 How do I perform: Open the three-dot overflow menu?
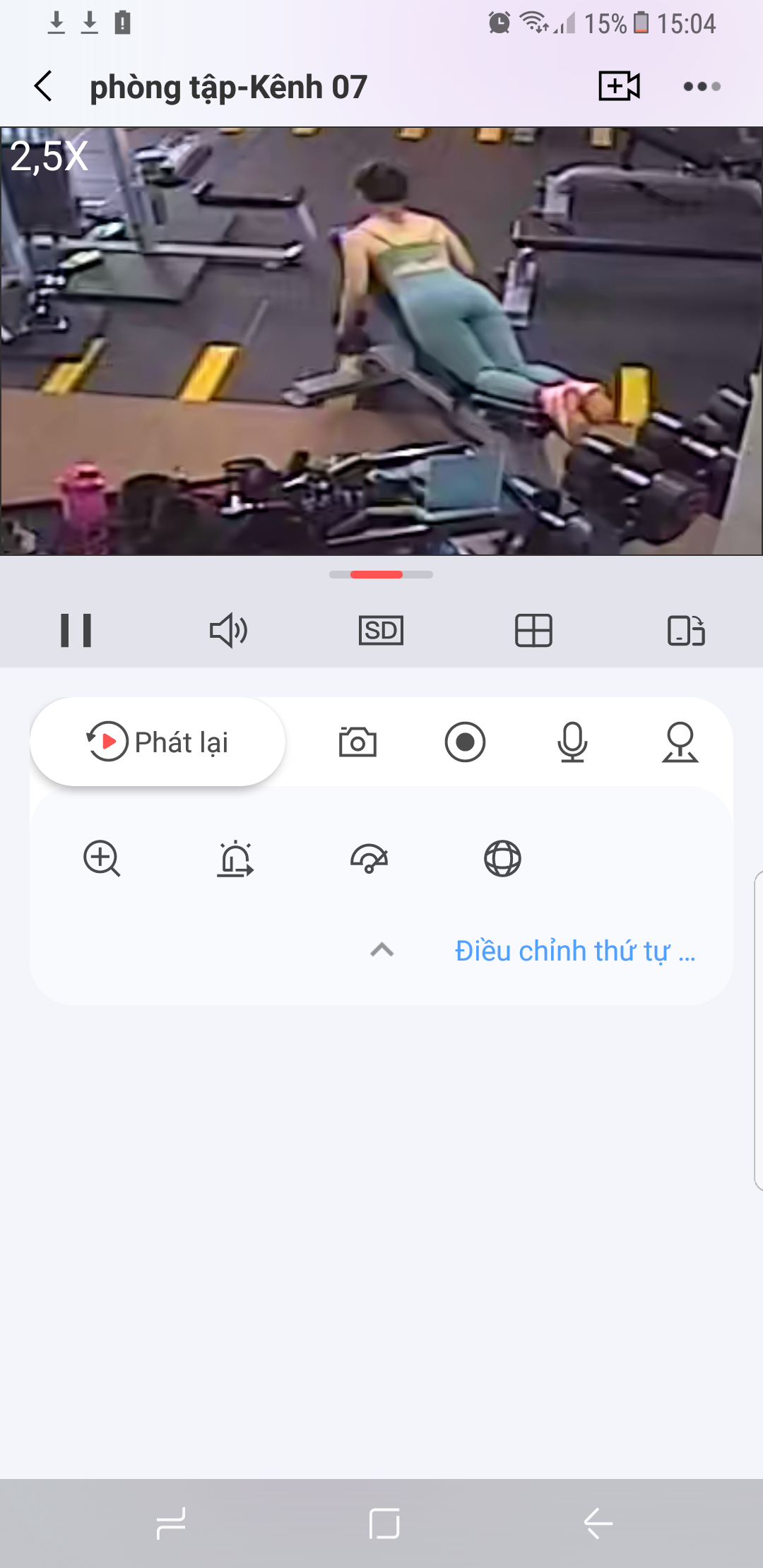tap(702, 86)
